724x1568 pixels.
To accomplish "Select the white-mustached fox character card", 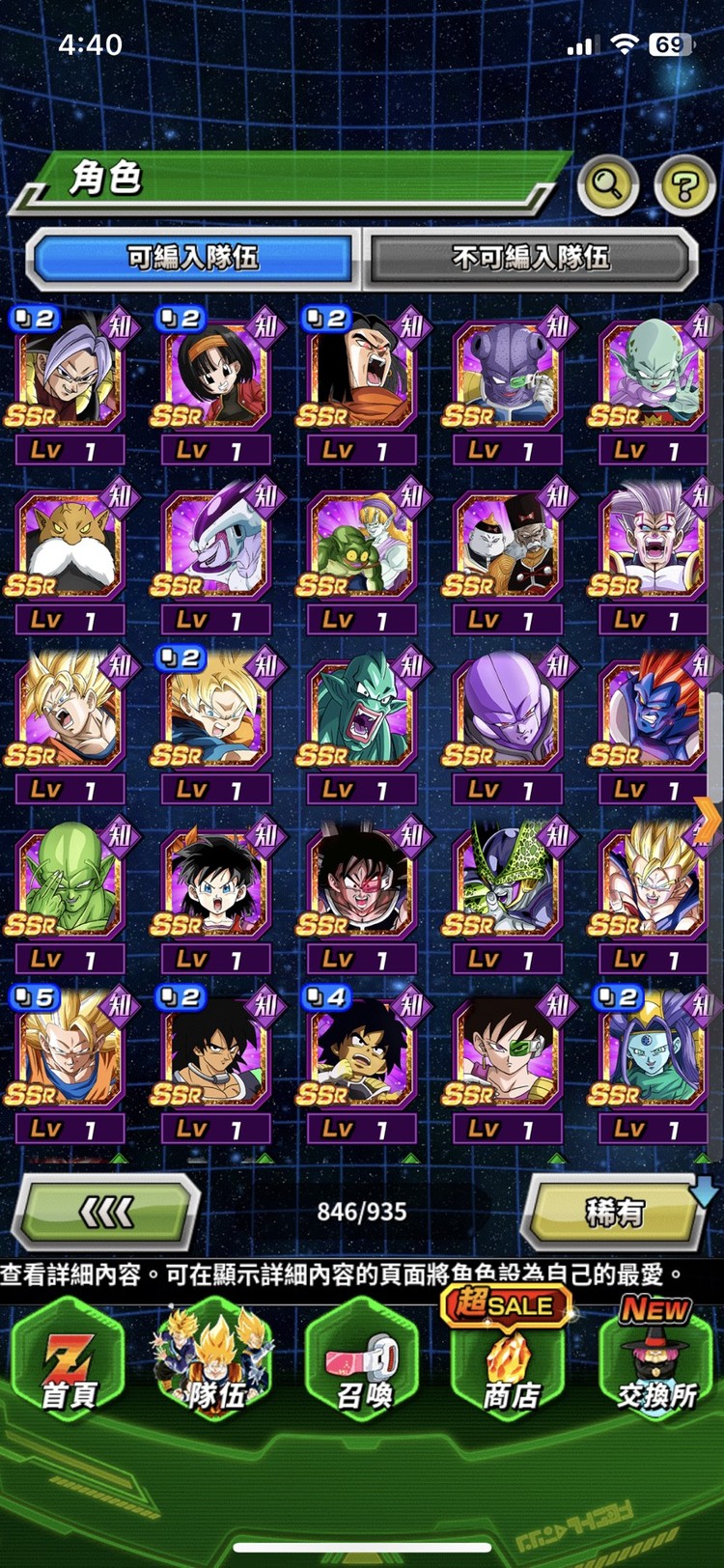I will [x=70, y=547].
